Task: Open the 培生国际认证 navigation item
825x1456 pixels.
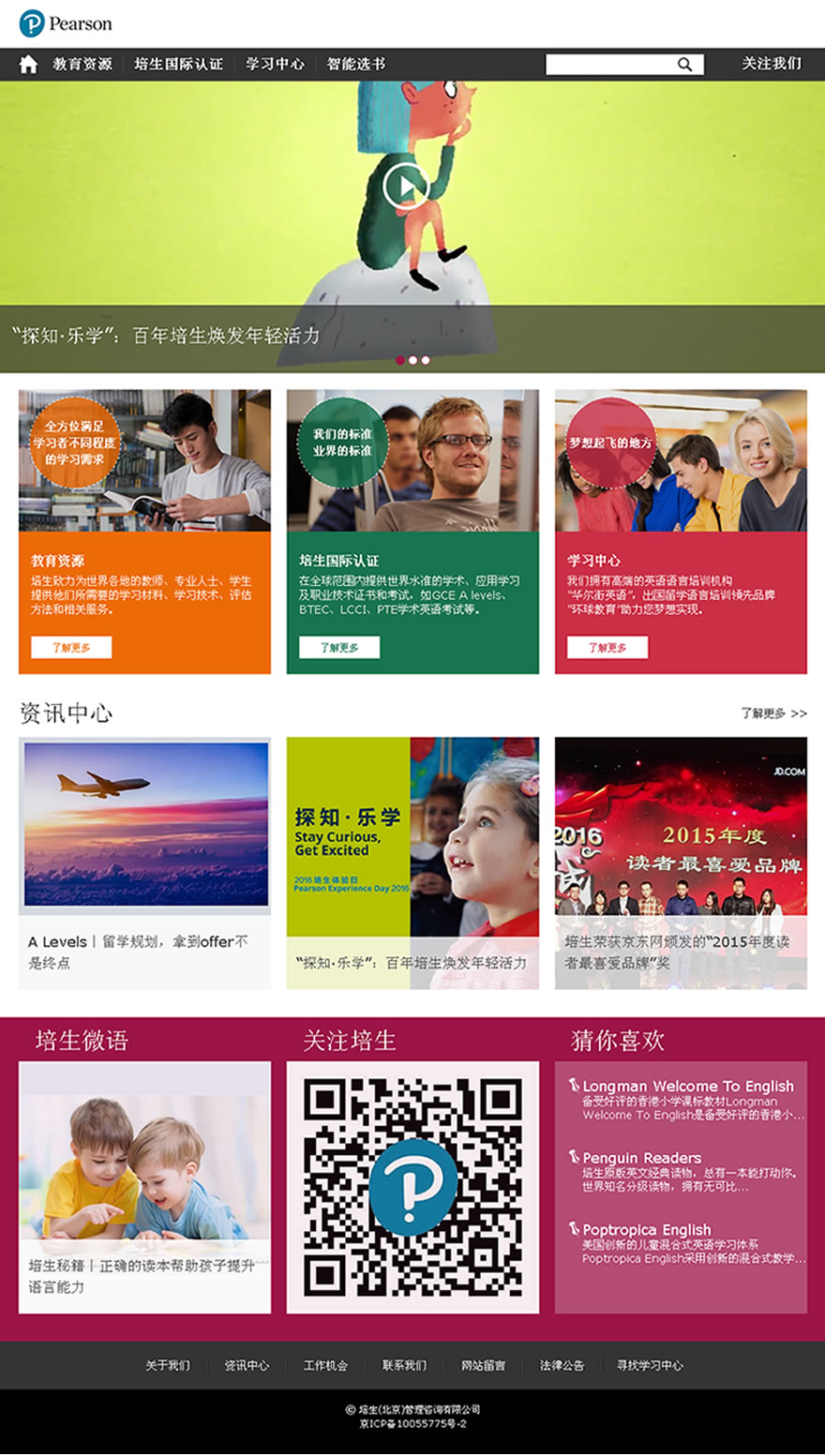Action: coord(178,65)
